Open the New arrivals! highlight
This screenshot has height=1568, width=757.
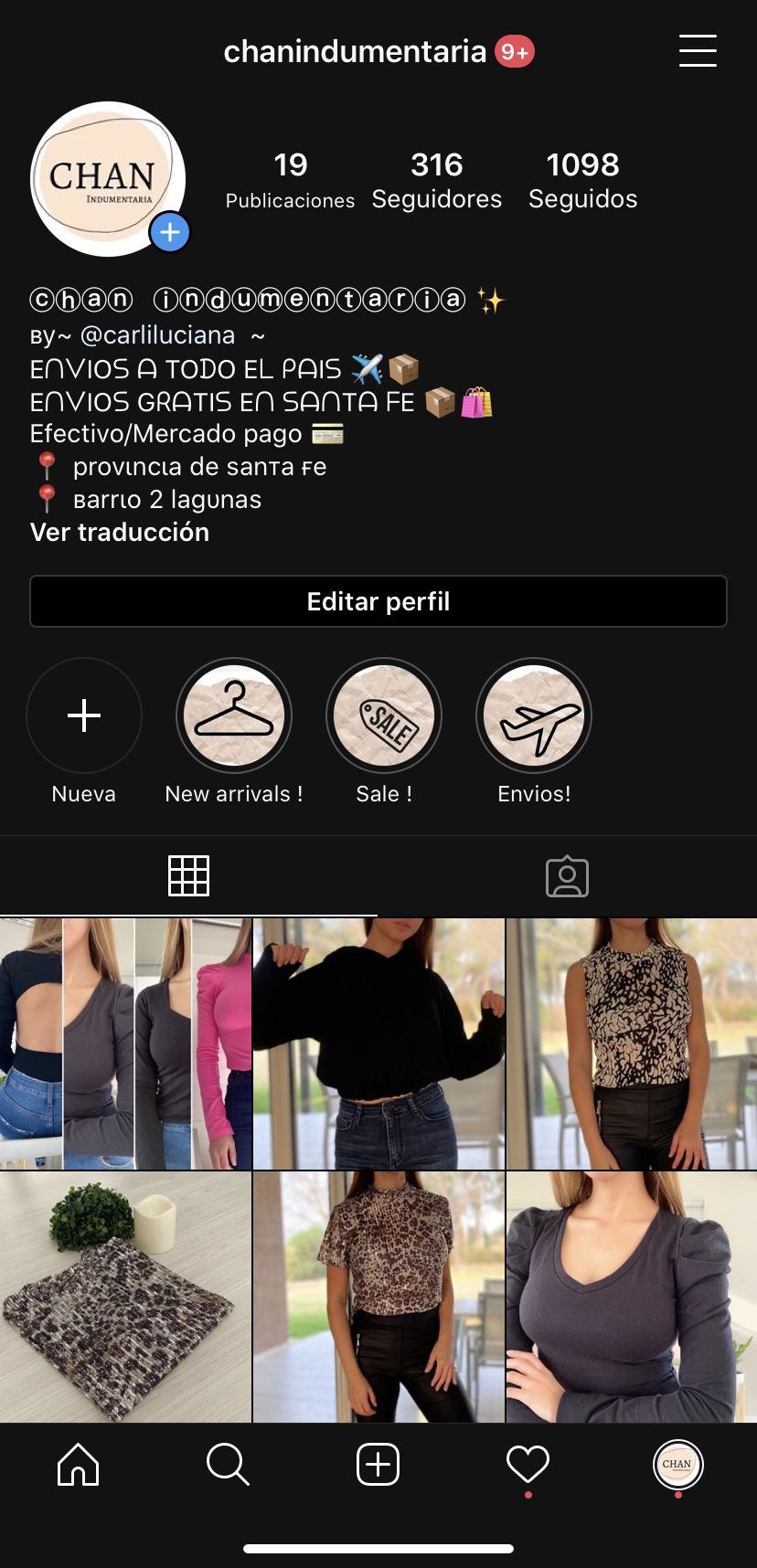click(x=234, y=715)
